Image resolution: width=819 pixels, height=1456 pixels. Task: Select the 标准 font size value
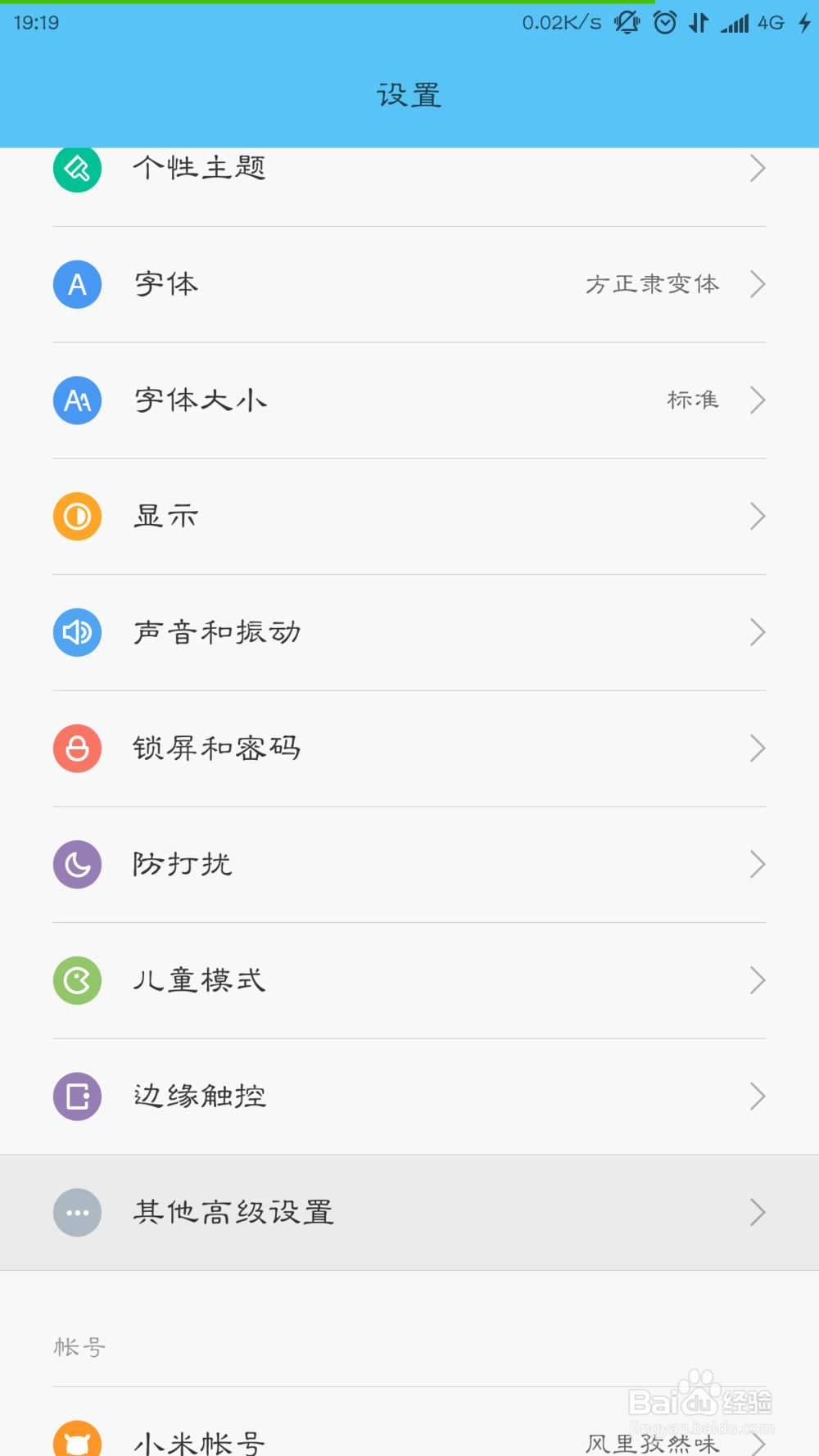(x=693, y=400)
